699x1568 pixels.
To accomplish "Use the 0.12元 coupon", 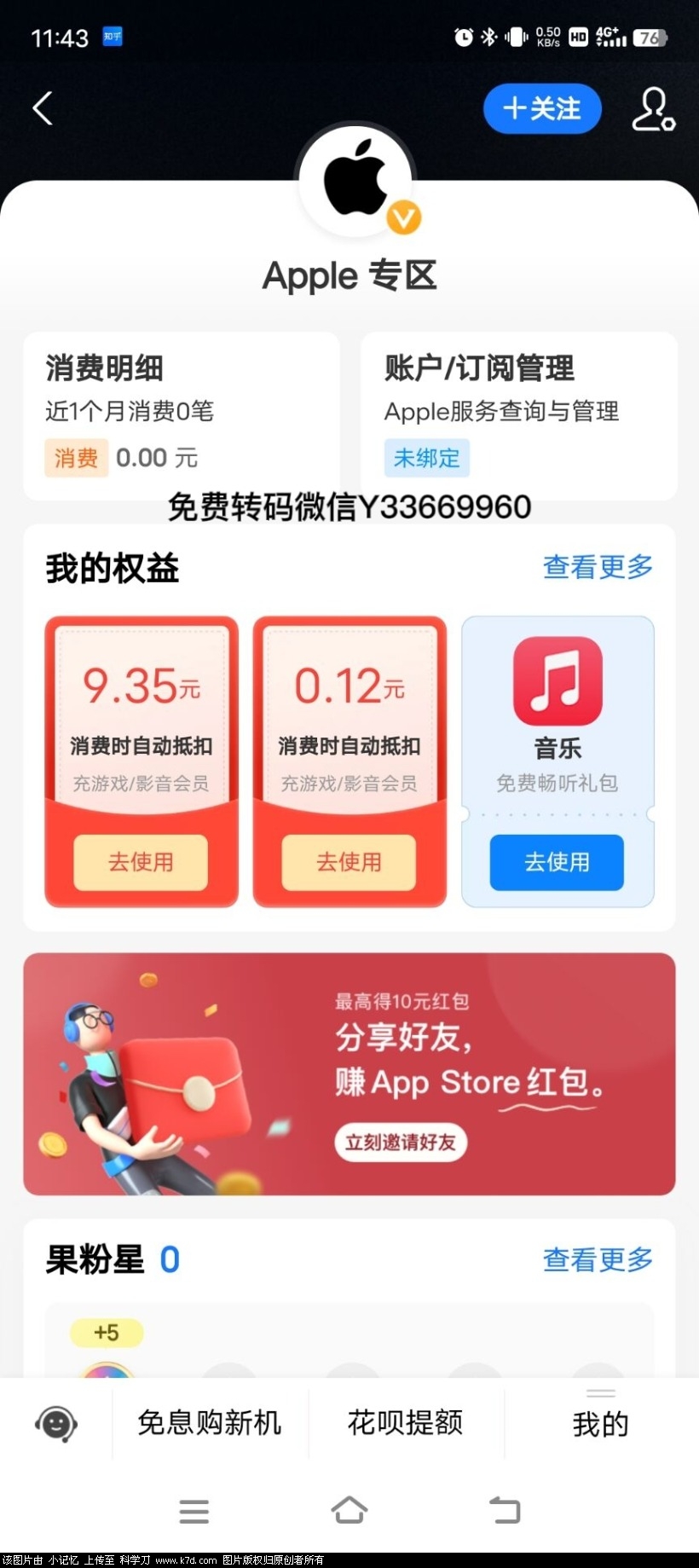I will 349,862.
